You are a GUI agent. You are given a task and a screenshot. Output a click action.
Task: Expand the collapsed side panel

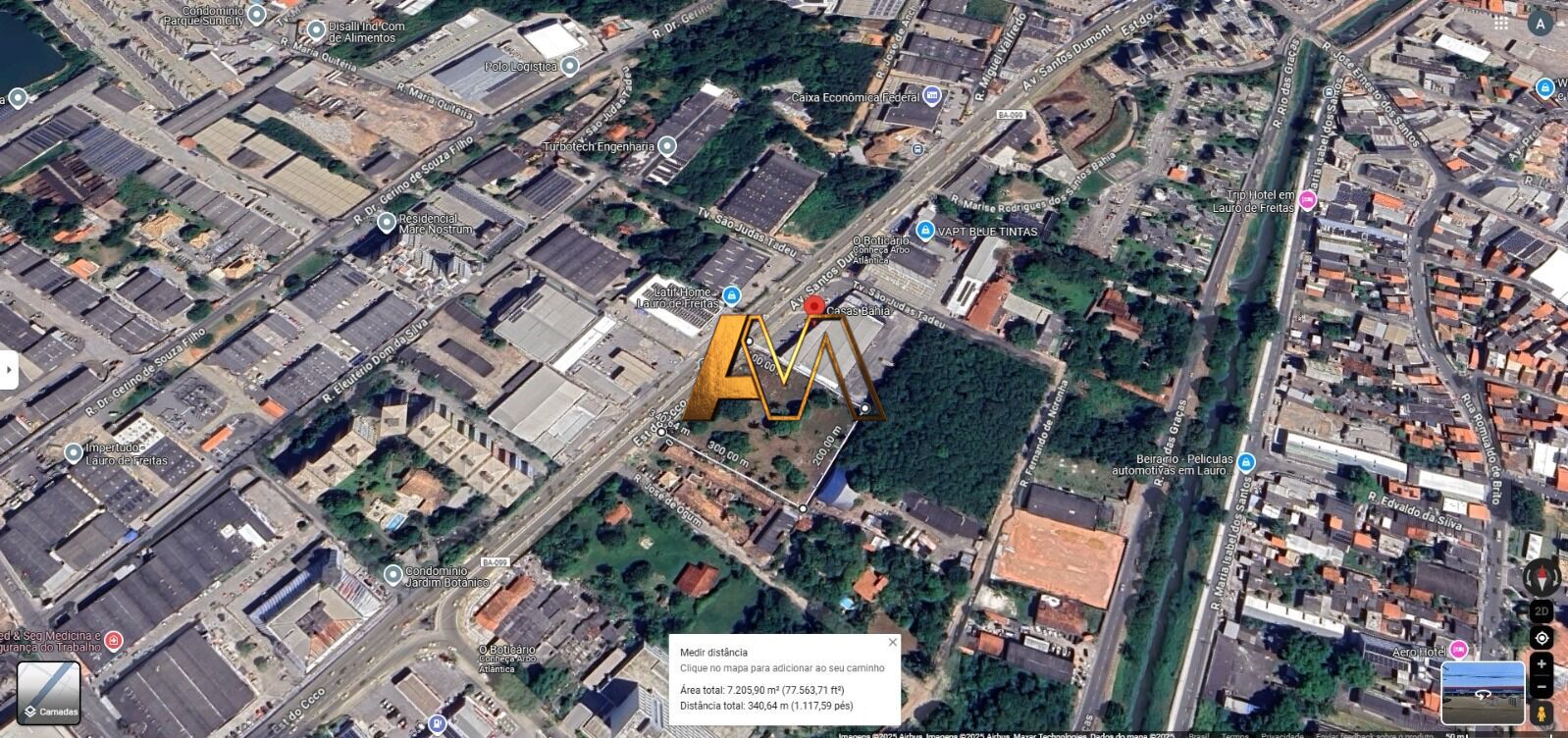click(9, 370)
